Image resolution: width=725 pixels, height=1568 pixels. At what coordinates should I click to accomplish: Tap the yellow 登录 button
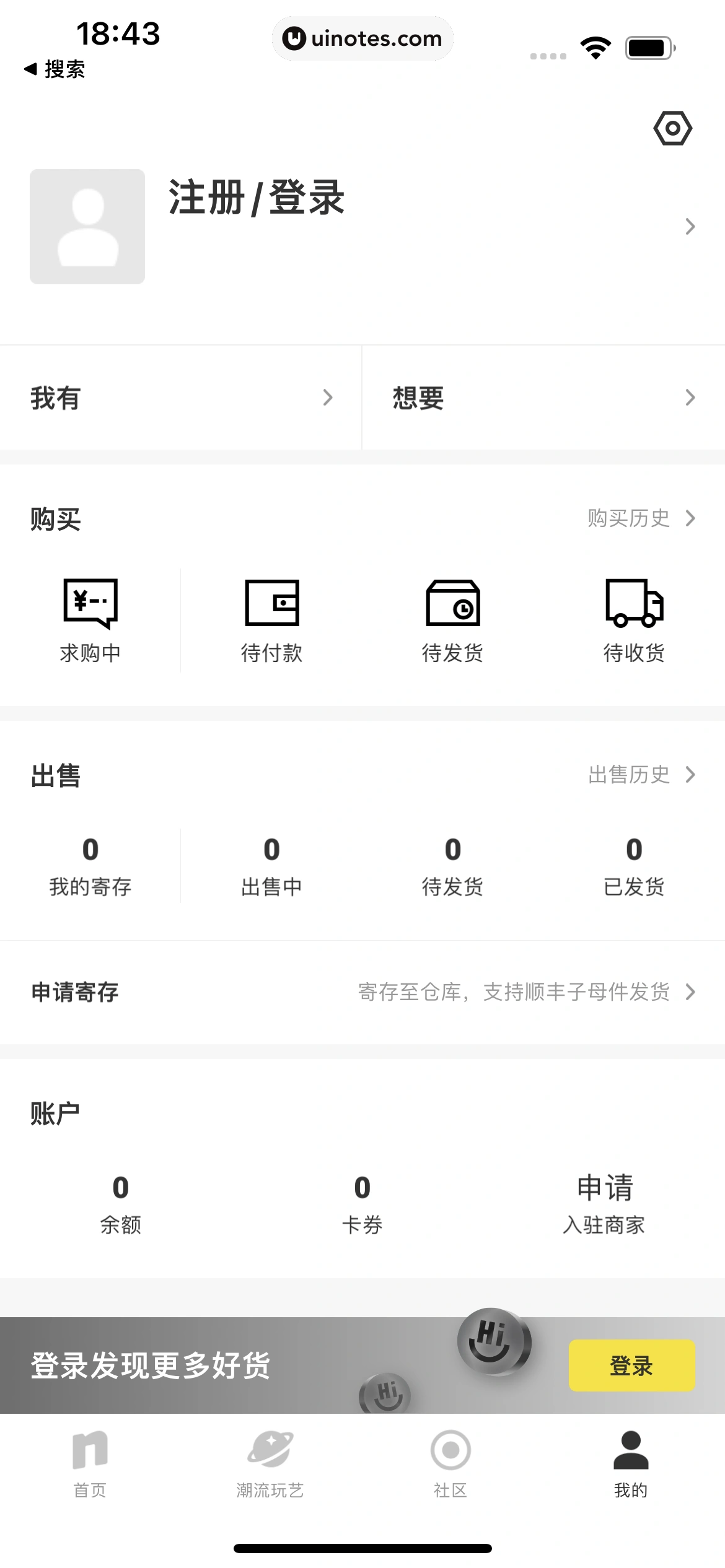tap(631, 1366)
